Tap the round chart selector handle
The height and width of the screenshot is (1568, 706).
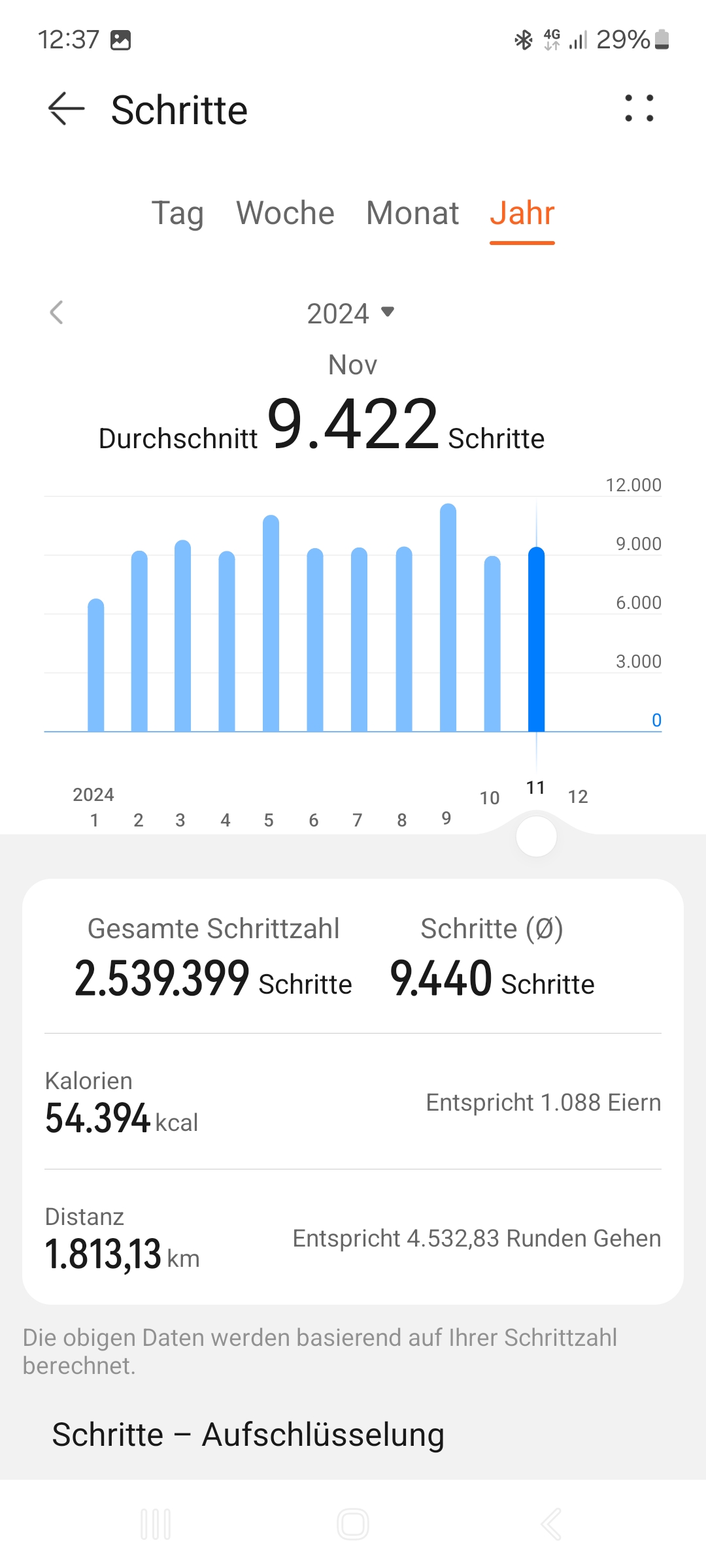coord(536,836)
